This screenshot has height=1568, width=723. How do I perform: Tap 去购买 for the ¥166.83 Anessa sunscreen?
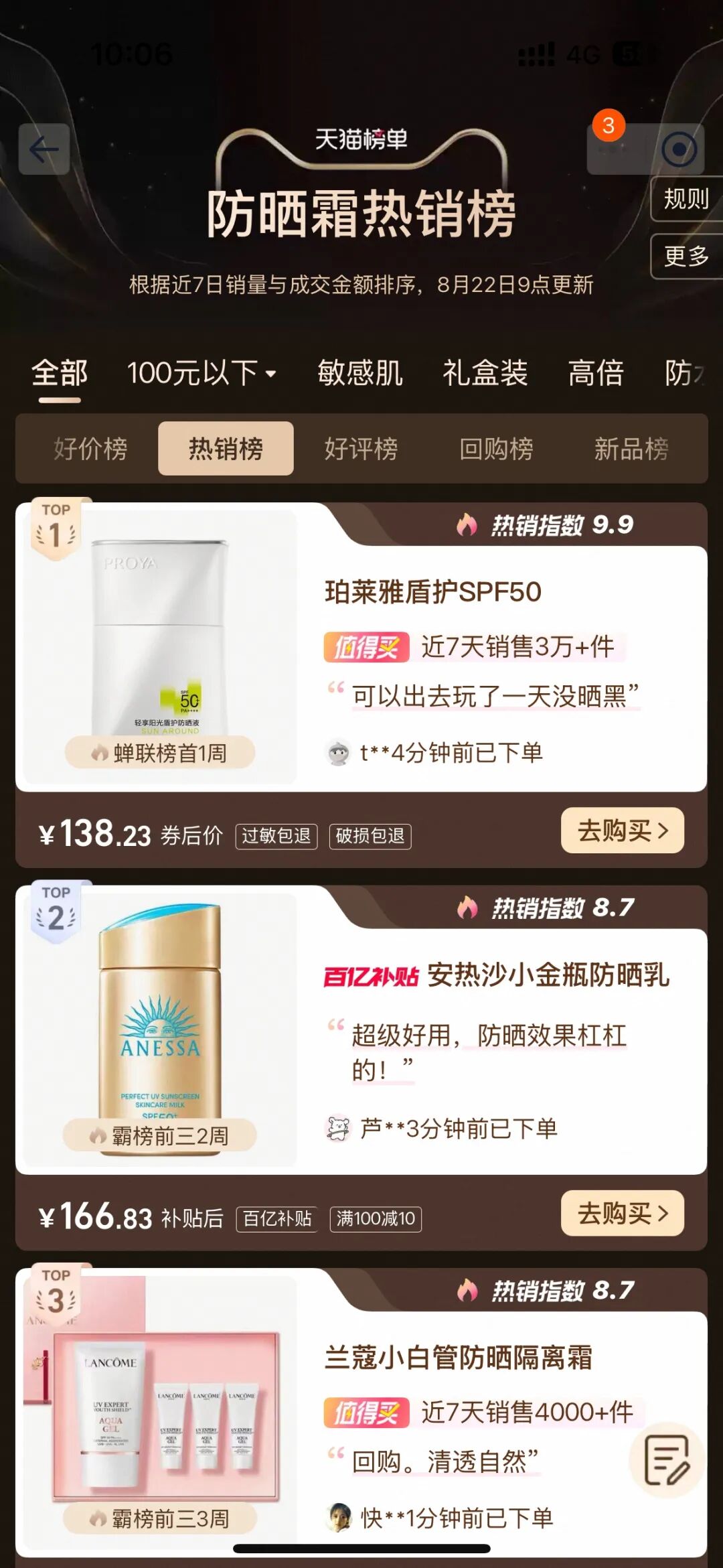tap(622, 1213)
